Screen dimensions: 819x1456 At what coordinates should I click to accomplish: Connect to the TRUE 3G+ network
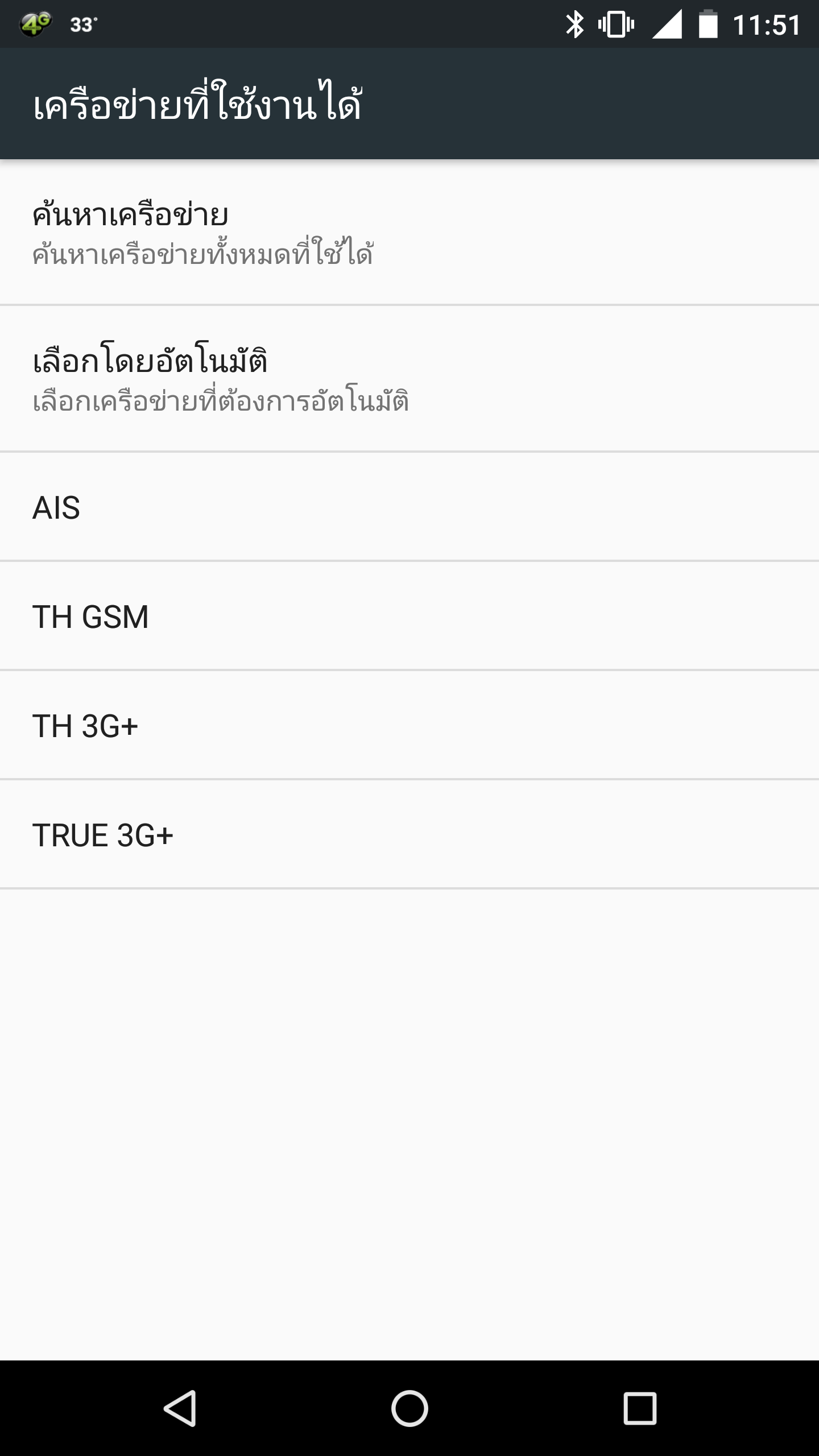tap(409, 834)
